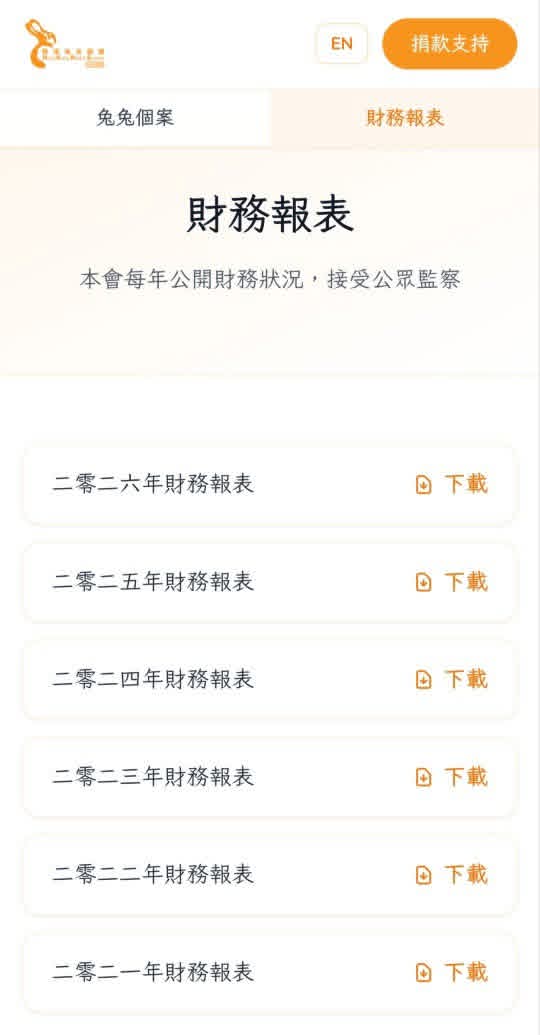
Task: Download the 二零二六年 financial report
Action: (x=452, y=484)
